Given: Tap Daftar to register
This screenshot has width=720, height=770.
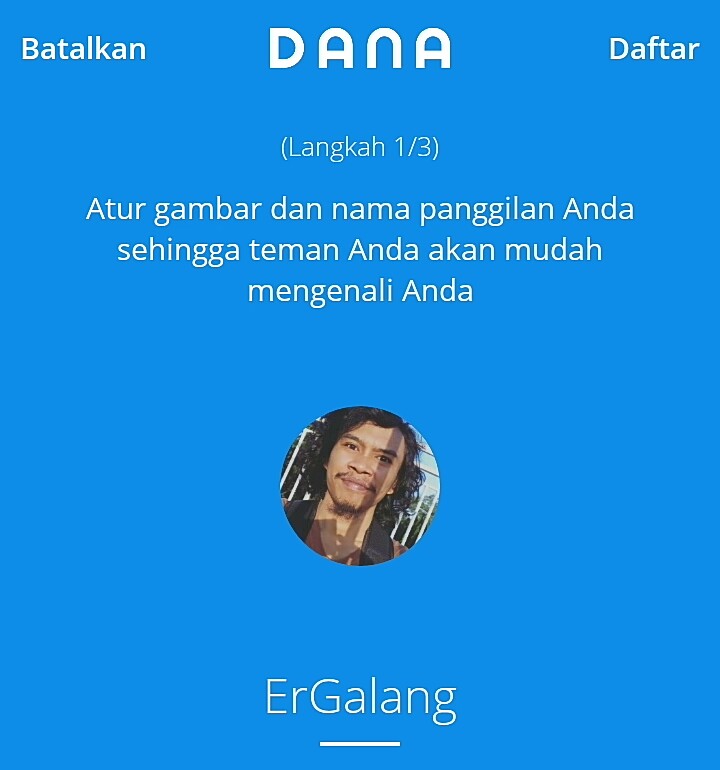Looking at the screenshot, I should coord(653,49).
